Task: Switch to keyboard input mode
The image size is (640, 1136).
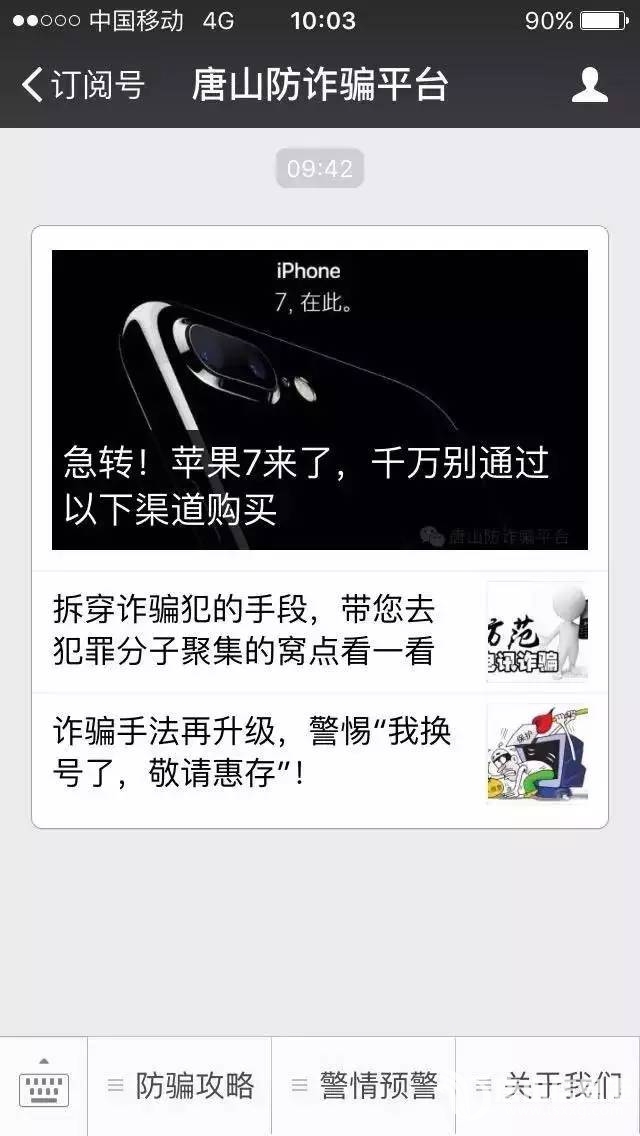Action: [x=44, y=1086]
